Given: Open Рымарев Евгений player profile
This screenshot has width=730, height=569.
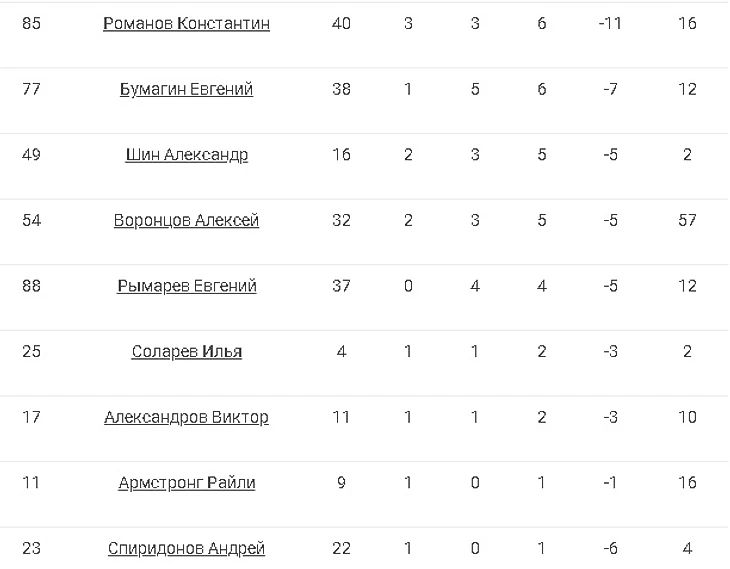Looking at the screenshot, I should [x=186, y=286].
